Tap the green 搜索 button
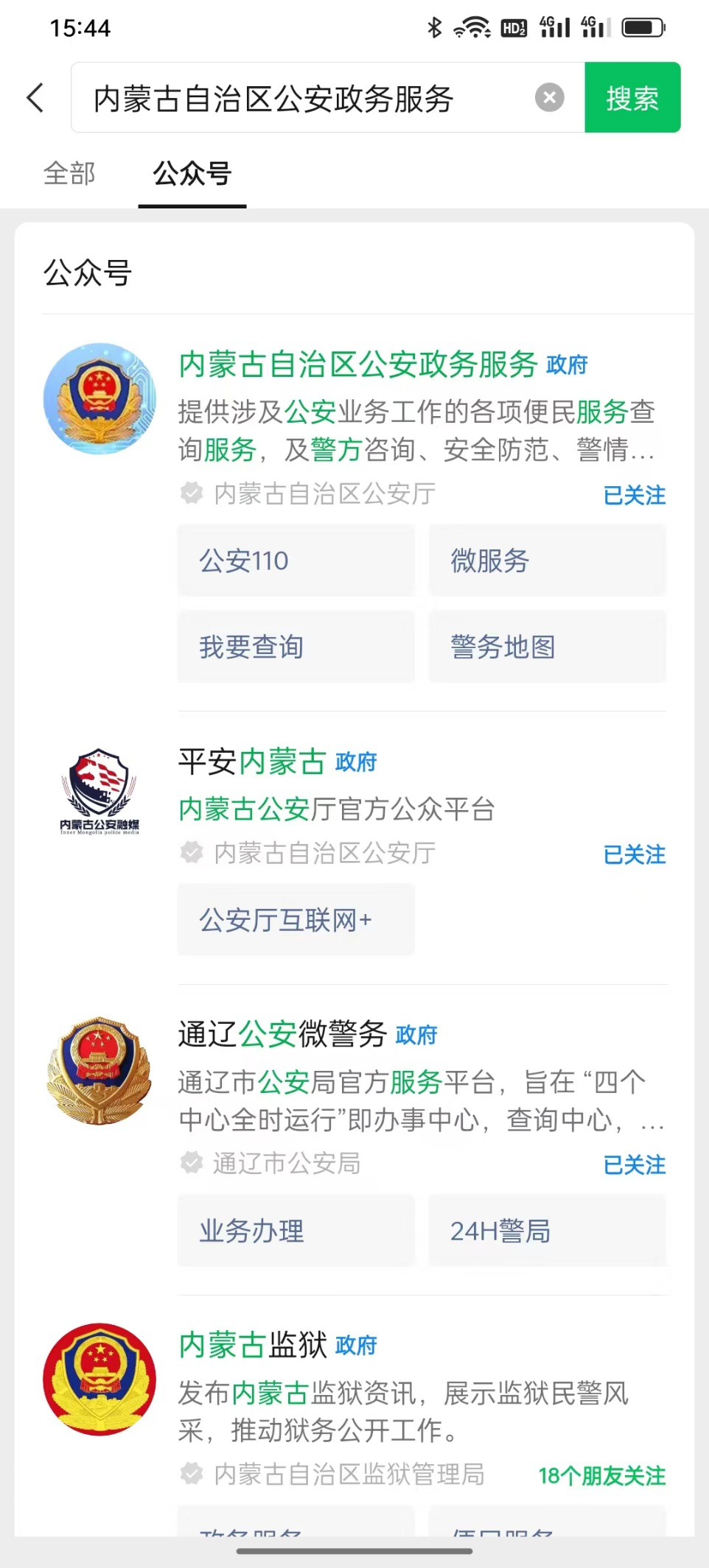This screenshot has height=1568, width=709. point(632,98)
